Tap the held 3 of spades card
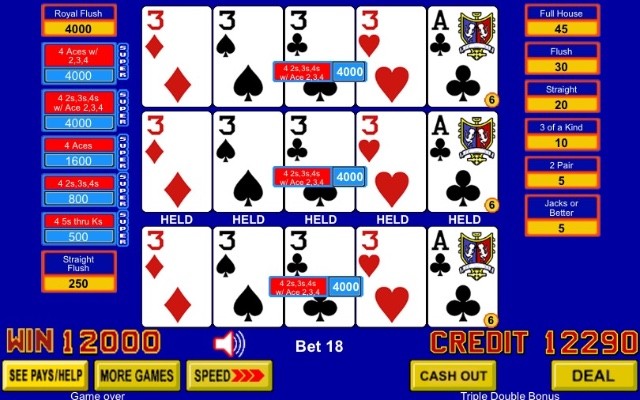The width and height of the screenshot is (640, 400). 248,160
